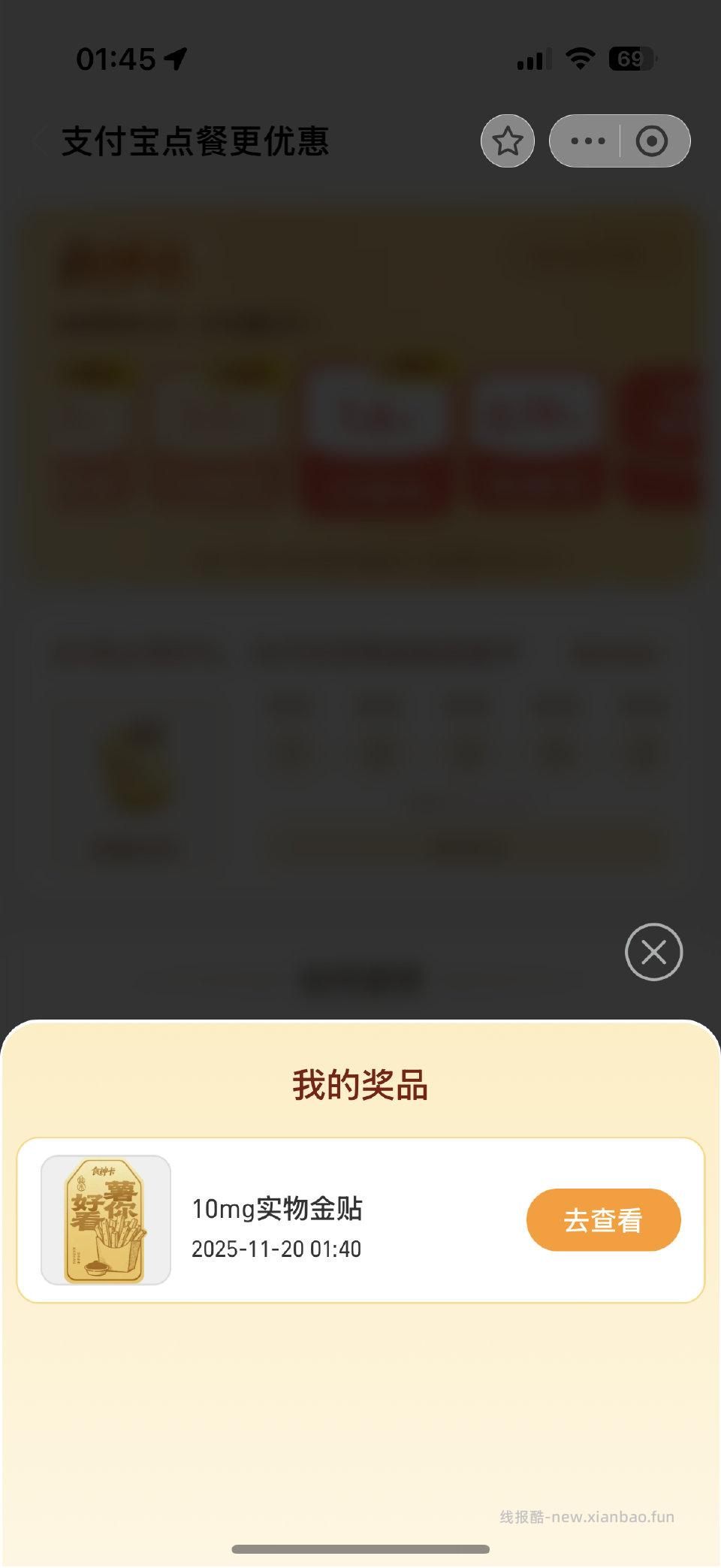This screenshot has height=1568, width=721.
Task: Favorite the mini program via star icon
Action: point(508,140)
